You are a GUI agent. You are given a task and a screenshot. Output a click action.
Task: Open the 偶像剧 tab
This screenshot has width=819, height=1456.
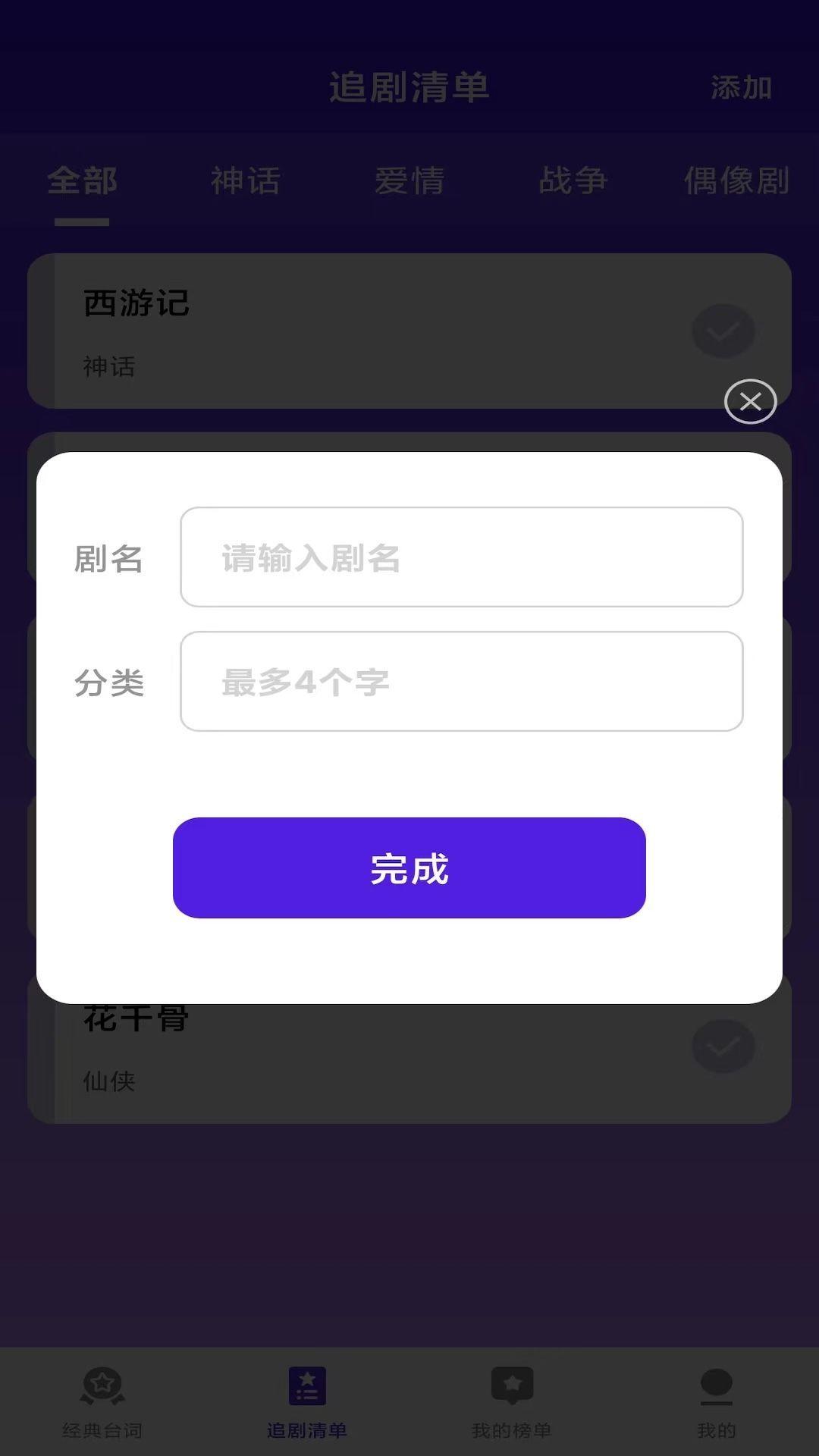pyautogui.click(x=738, y=182)
